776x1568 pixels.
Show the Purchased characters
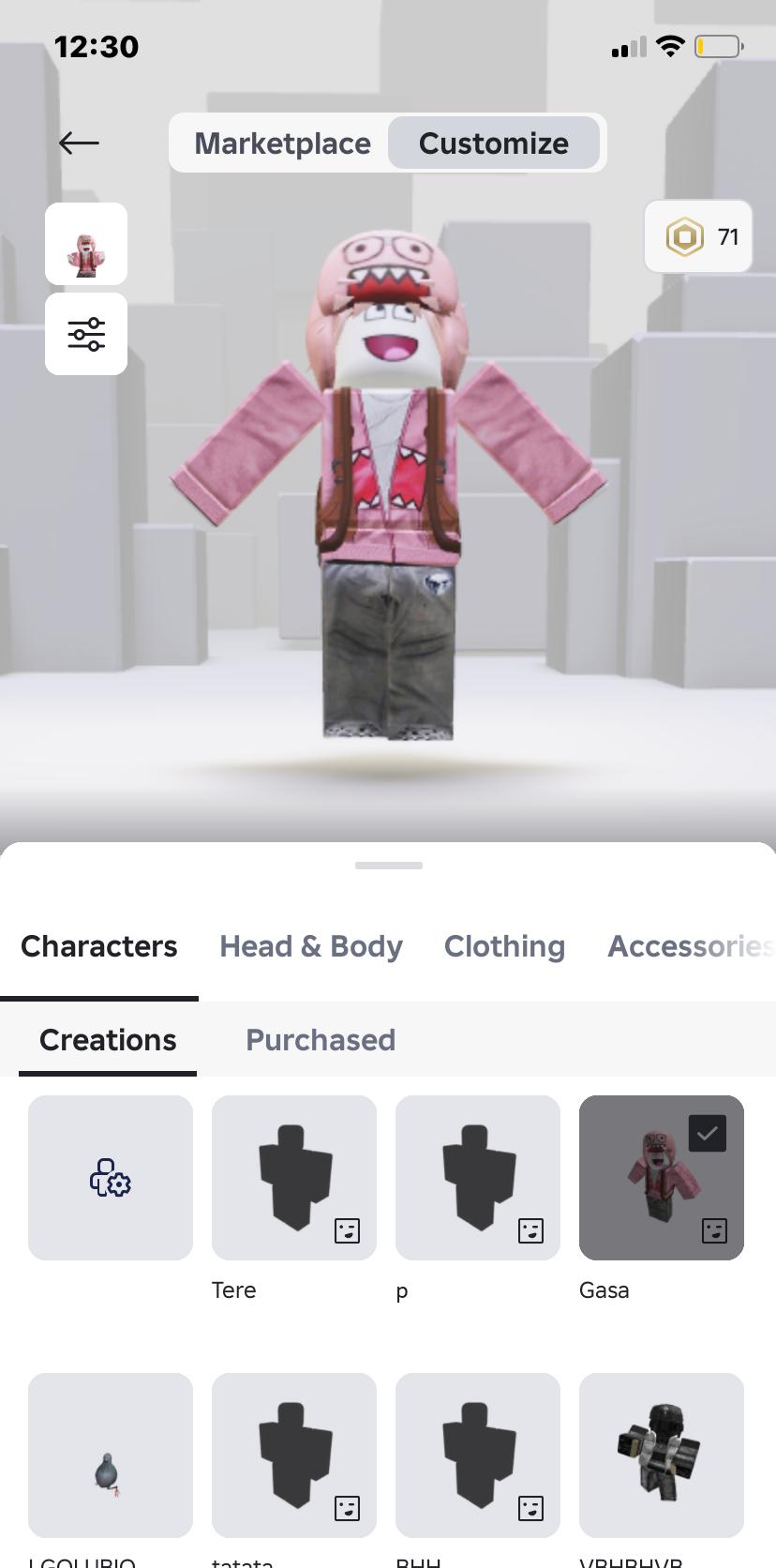[321, 1040]
